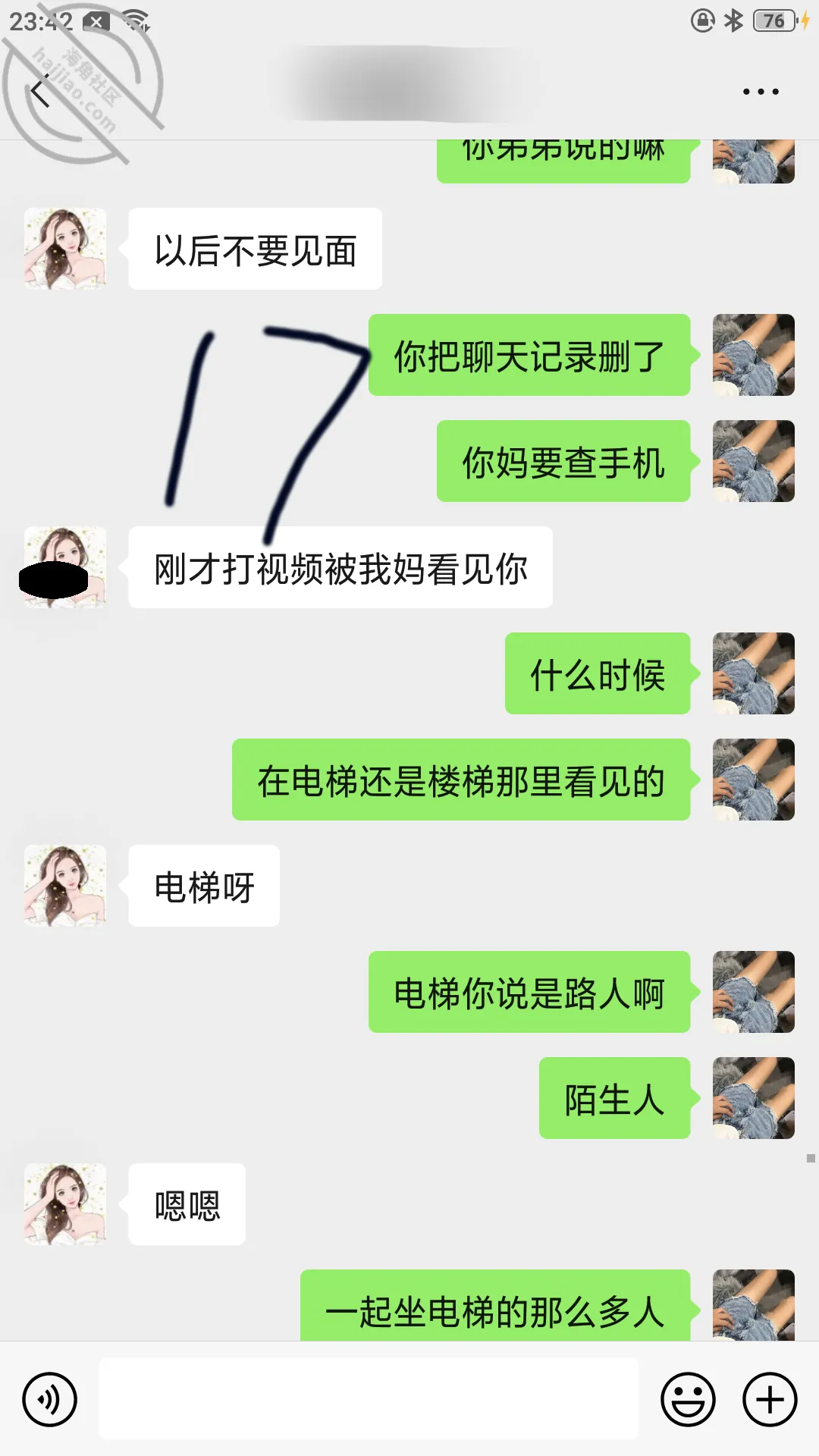Tap the contact's avatar beside 以后不要见面

[x=65, y=249]
